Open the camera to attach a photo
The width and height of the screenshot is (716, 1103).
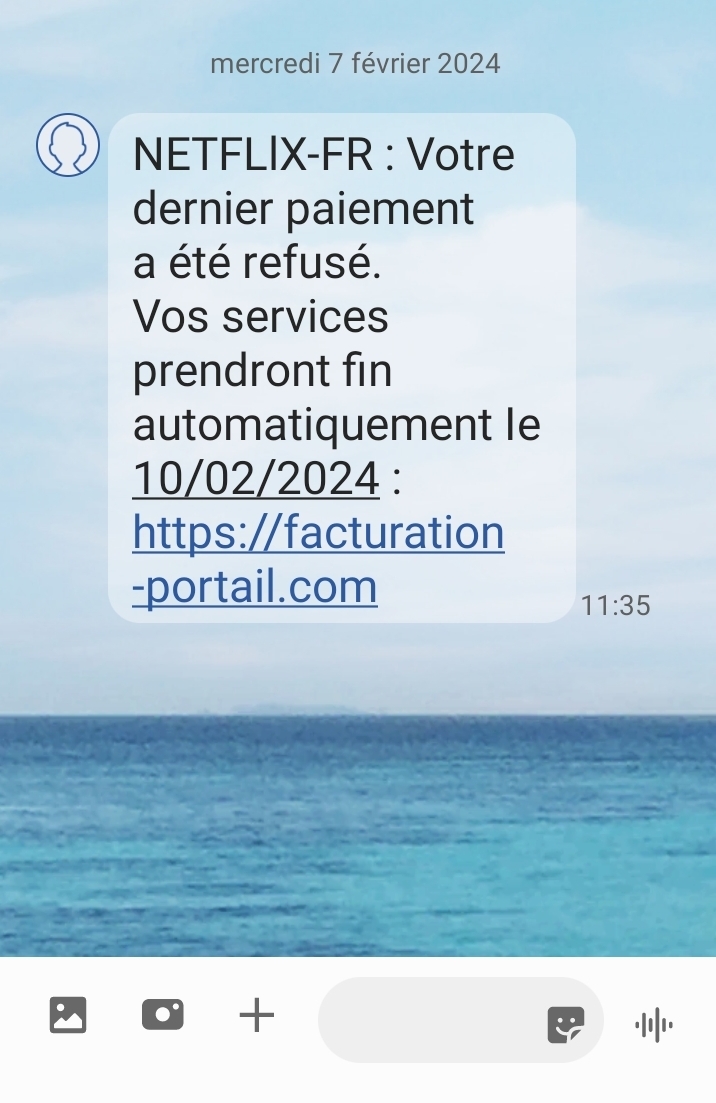(162, 1016)
